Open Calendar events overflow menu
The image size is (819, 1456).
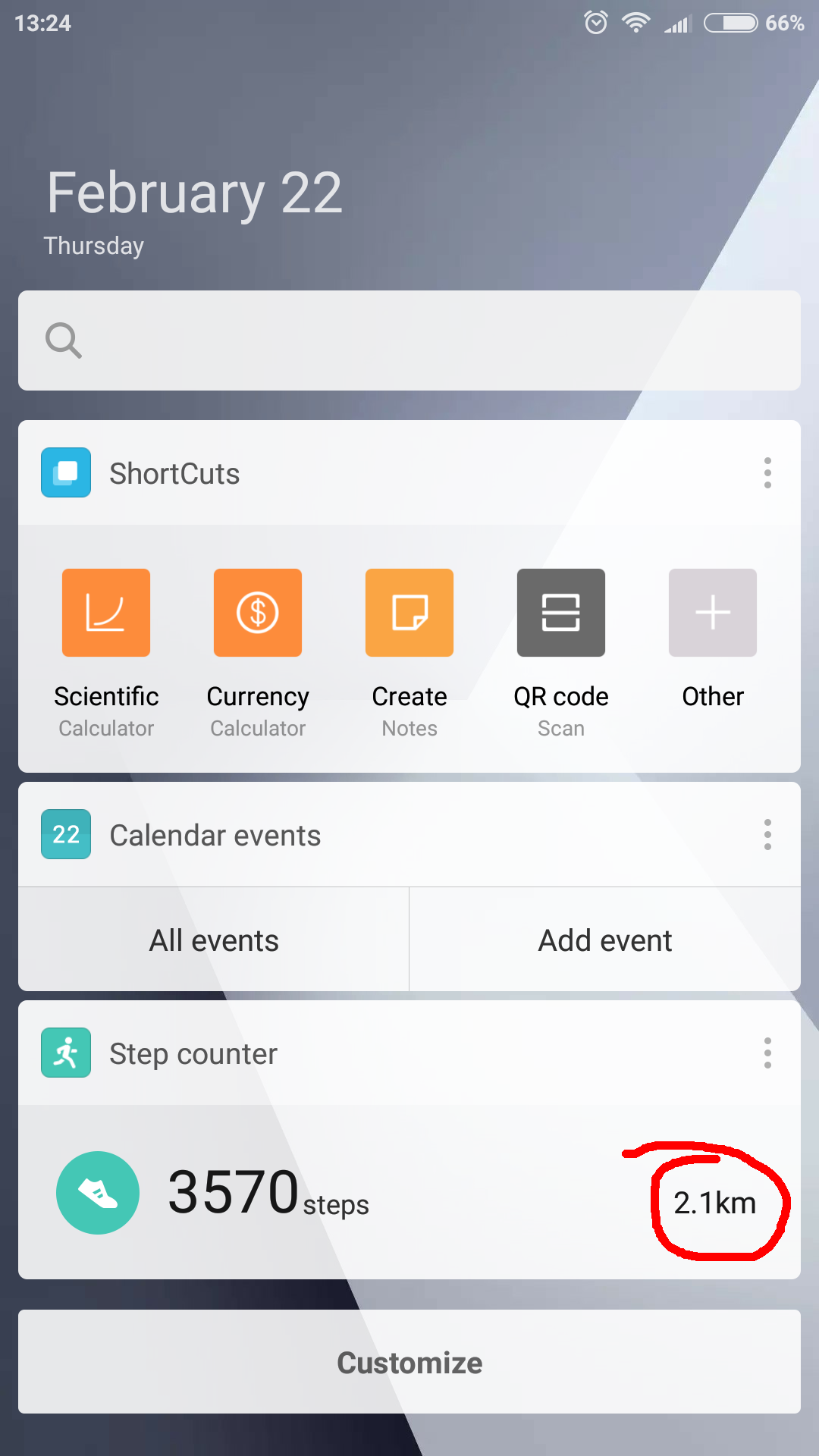[x=767, y=834]
